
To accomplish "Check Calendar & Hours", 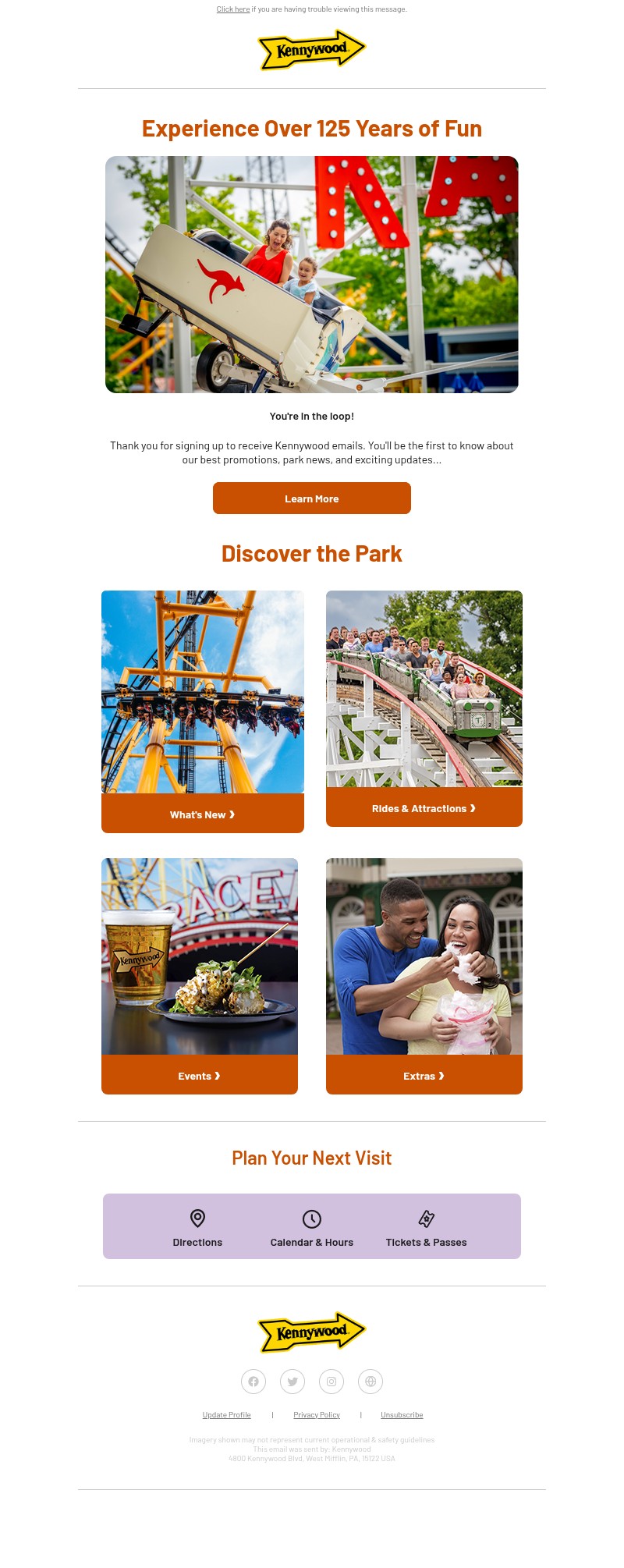I will 311,1228.
